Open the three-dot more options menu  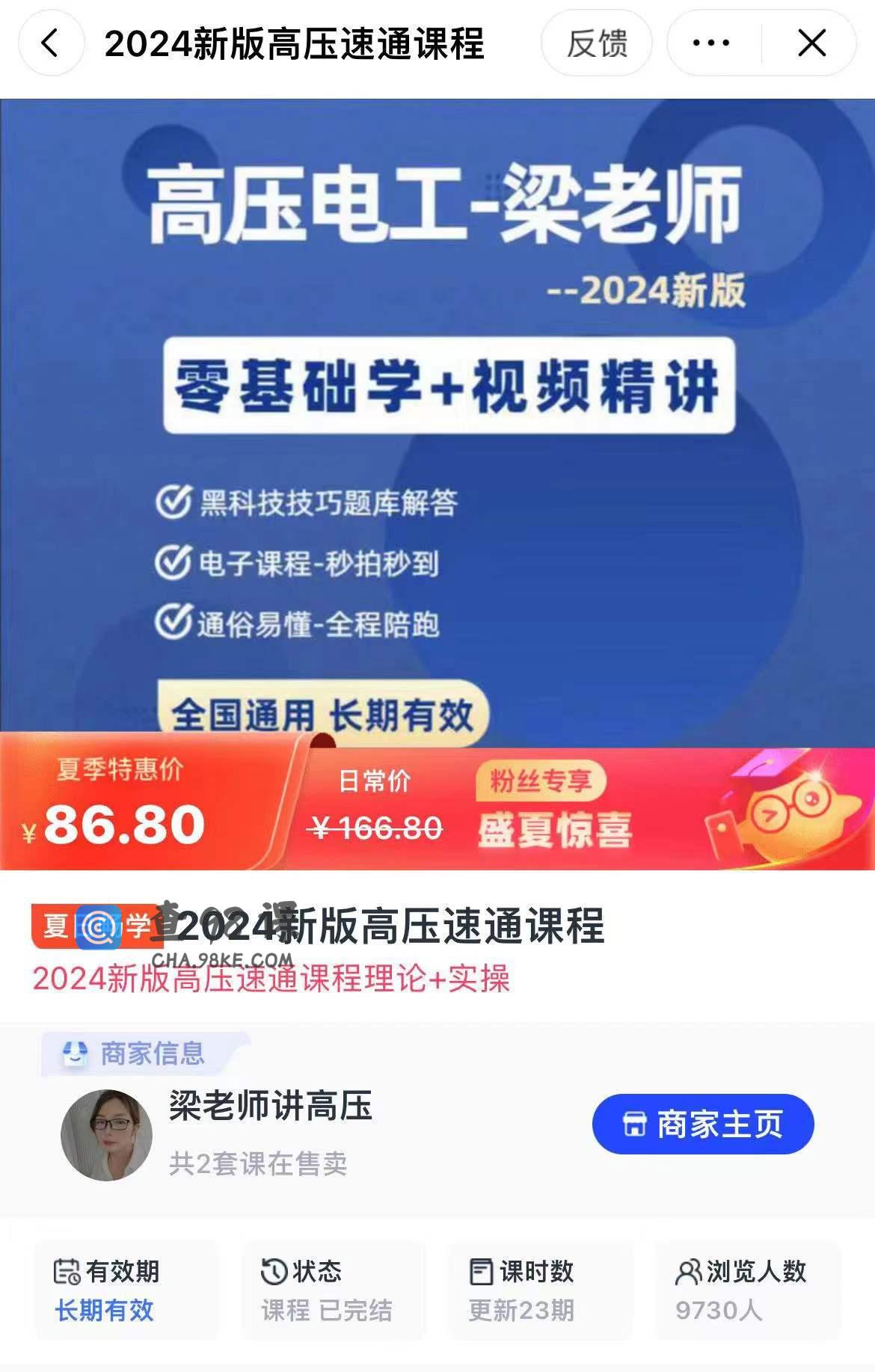point(710,43)
